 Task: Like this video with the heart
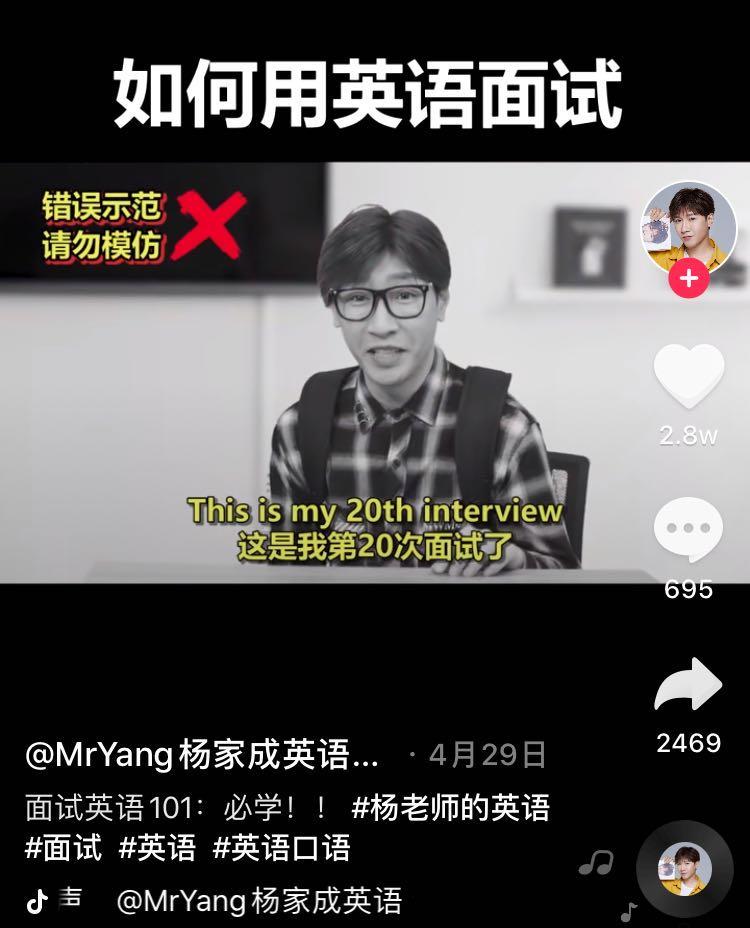coord(688,376)
